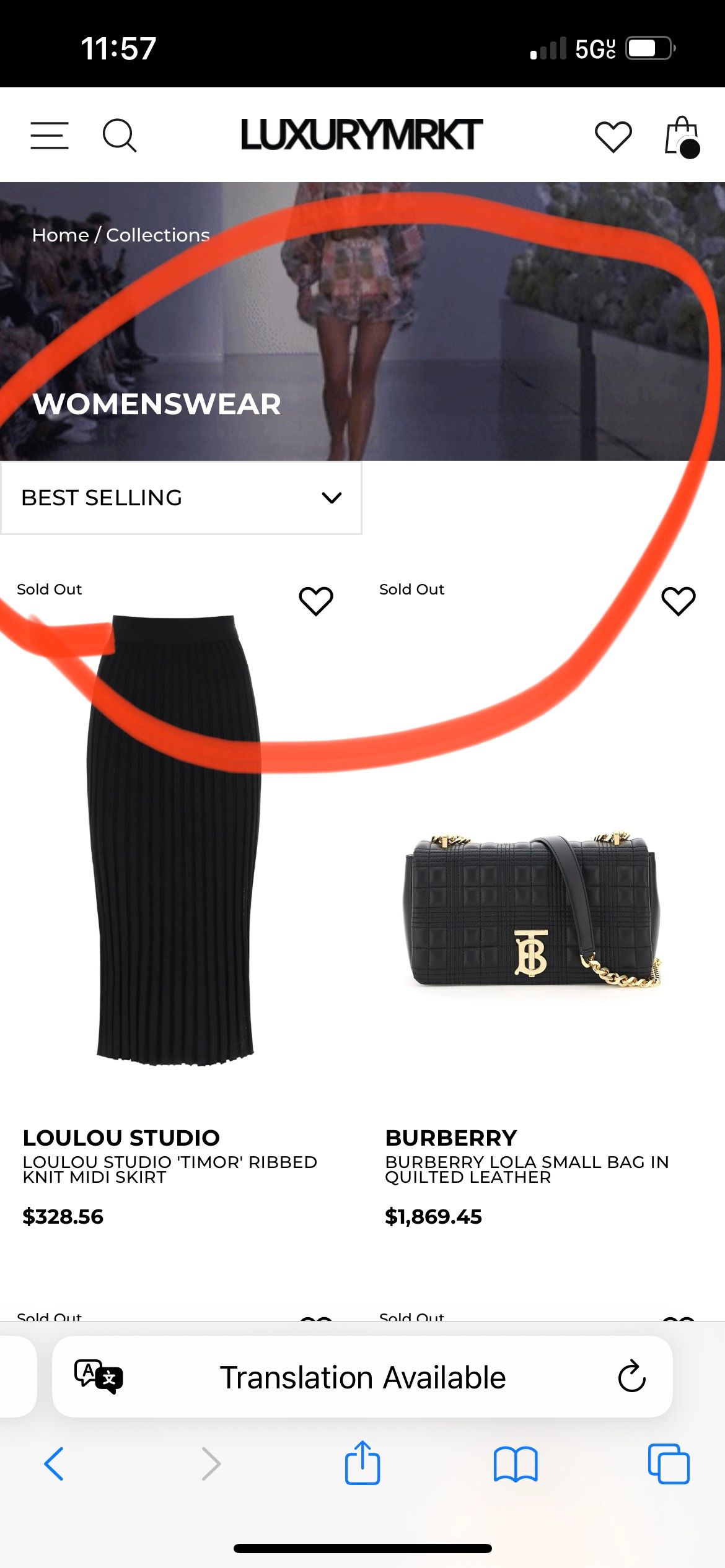Add Burberry Lola bag to wishlist
The height and width of the screenshot is (1568, 725).
coord(679,601)
